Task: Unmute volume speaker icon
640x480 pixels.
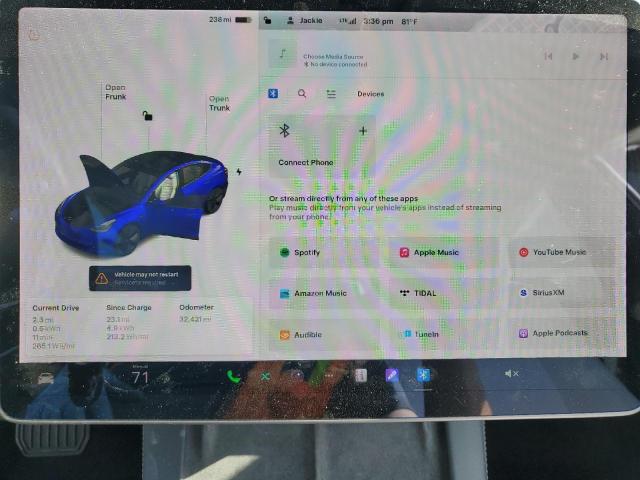Action: (511, 373)
